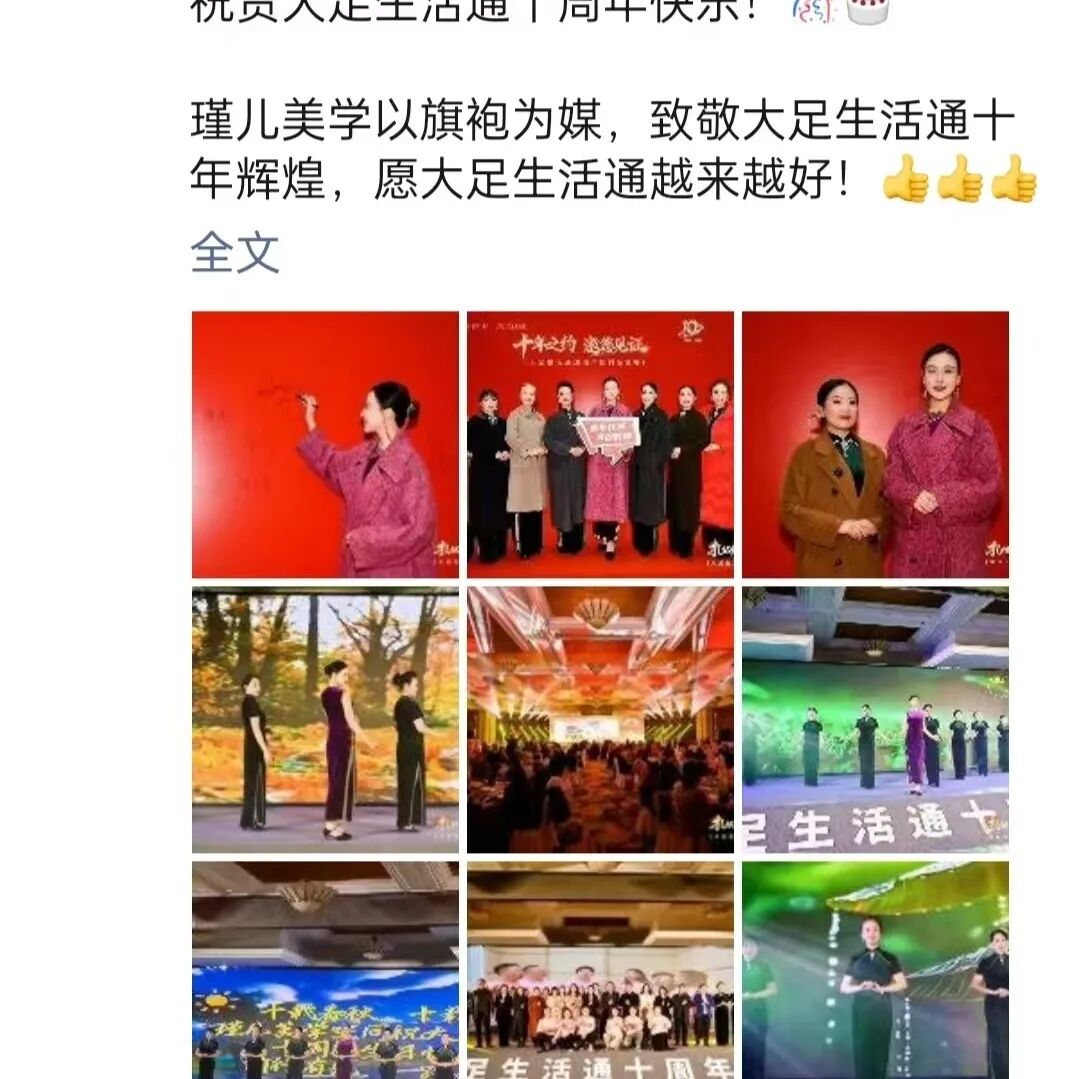Open photo of two women in coats
The height and width of the screenshot is (1079, 1079).
875,444
